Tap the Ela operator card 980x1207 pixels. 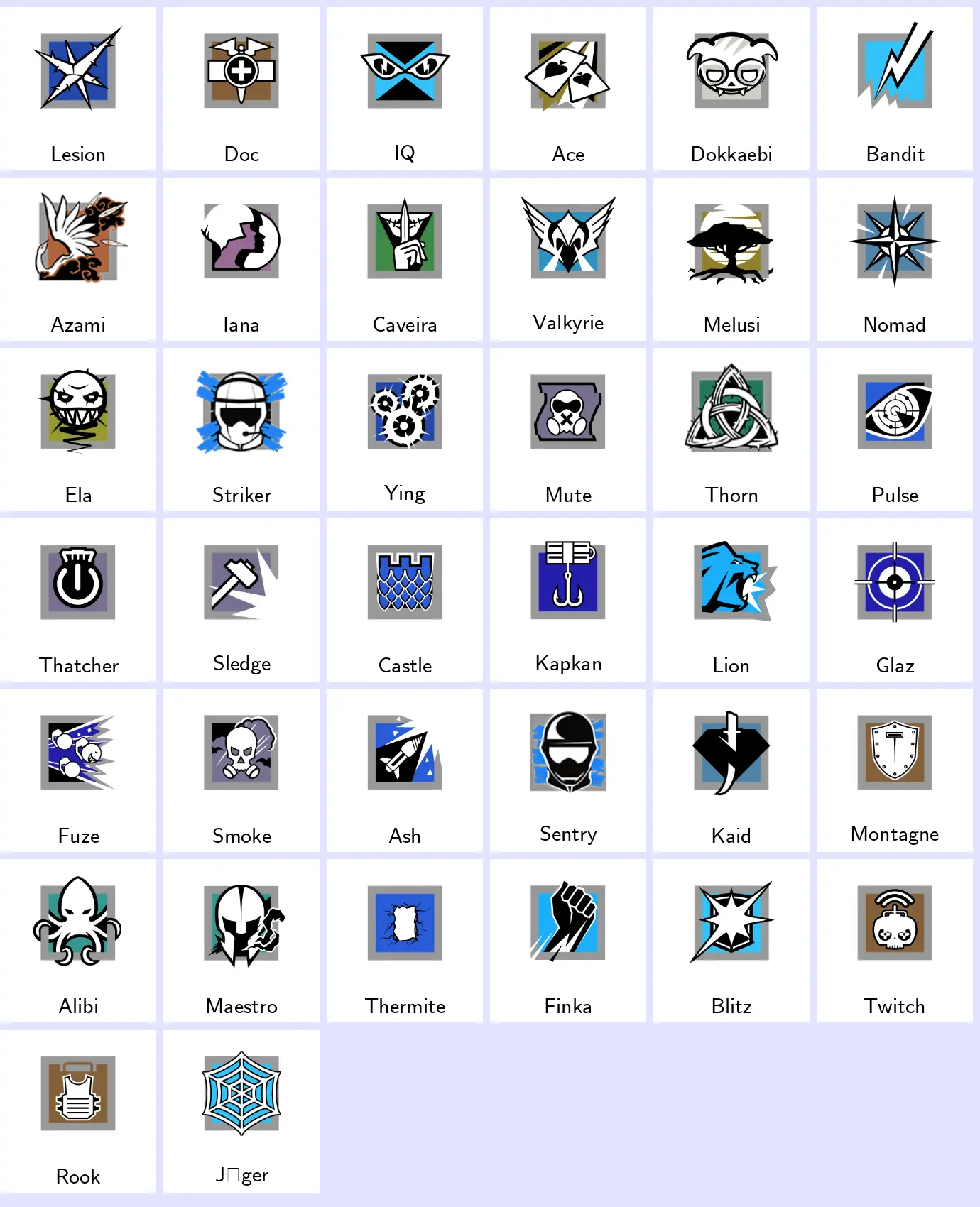coord(78,430)
